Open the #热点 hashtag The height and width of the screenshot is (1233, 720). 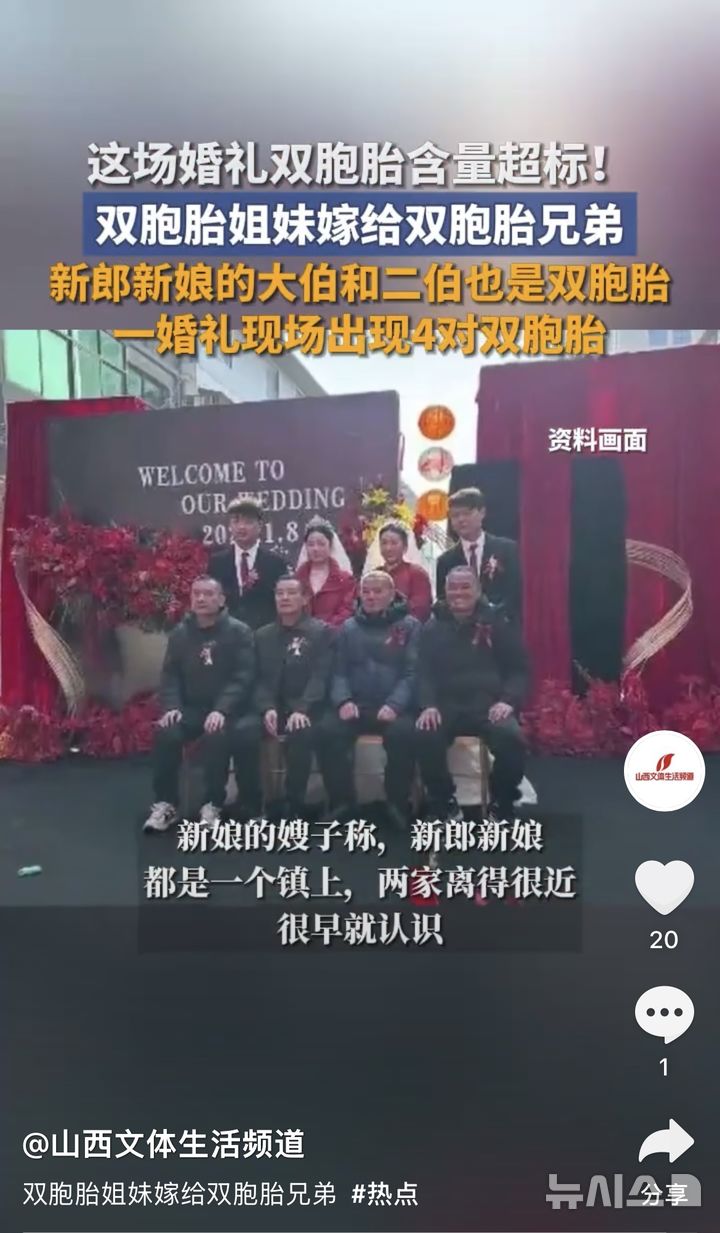pyautogui.click(x=384, y=1193)
